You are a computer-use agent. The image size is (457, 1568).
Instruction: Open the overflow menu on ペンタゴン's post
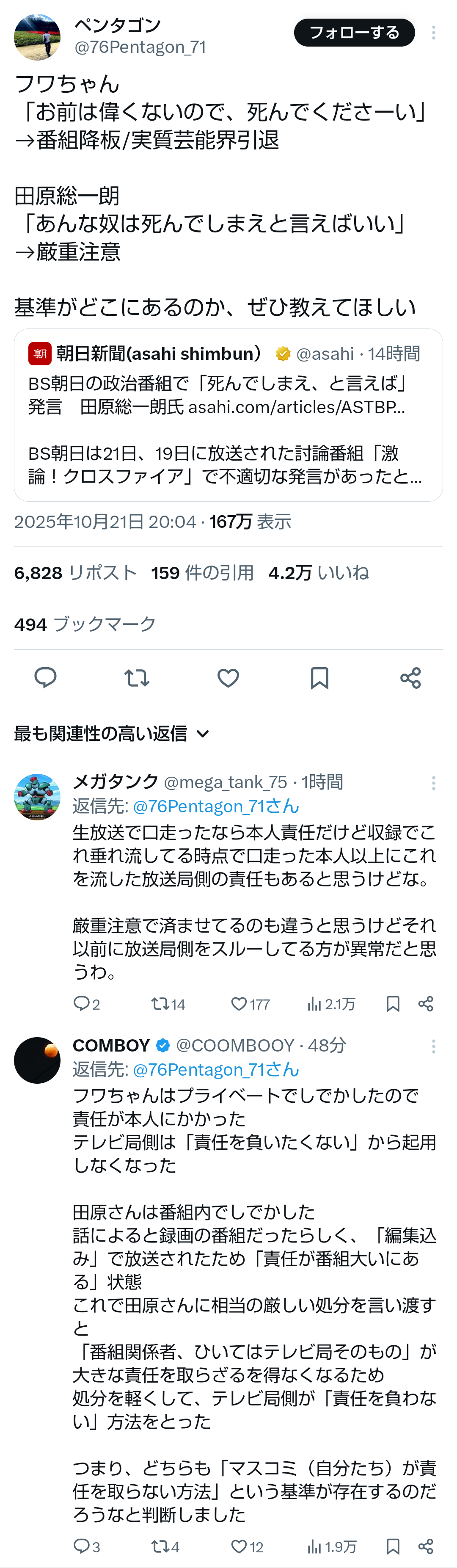(x=433, y=33)
